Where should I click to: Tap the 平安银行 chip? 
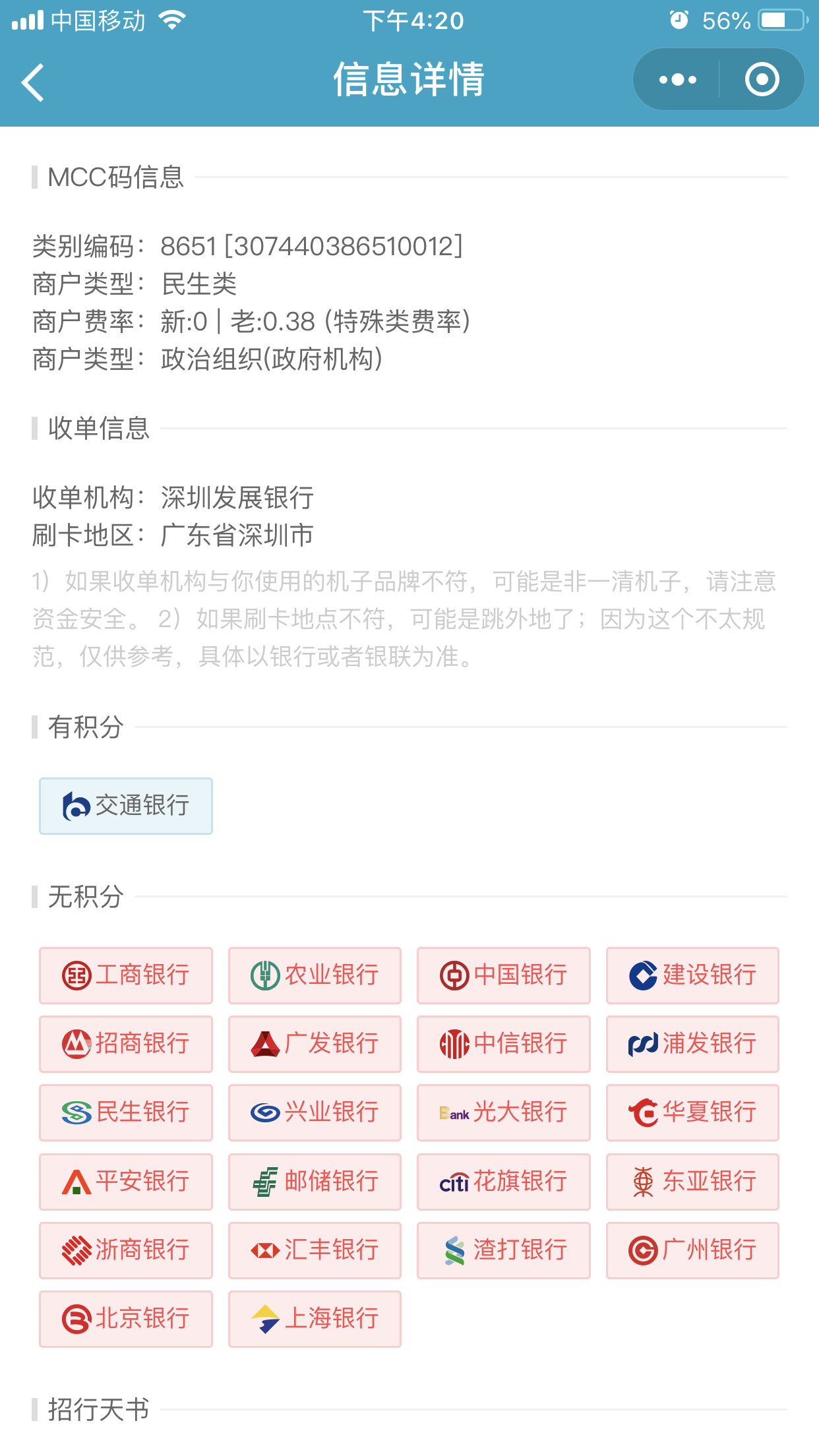pyautogui.click(x=126, y=1182)
